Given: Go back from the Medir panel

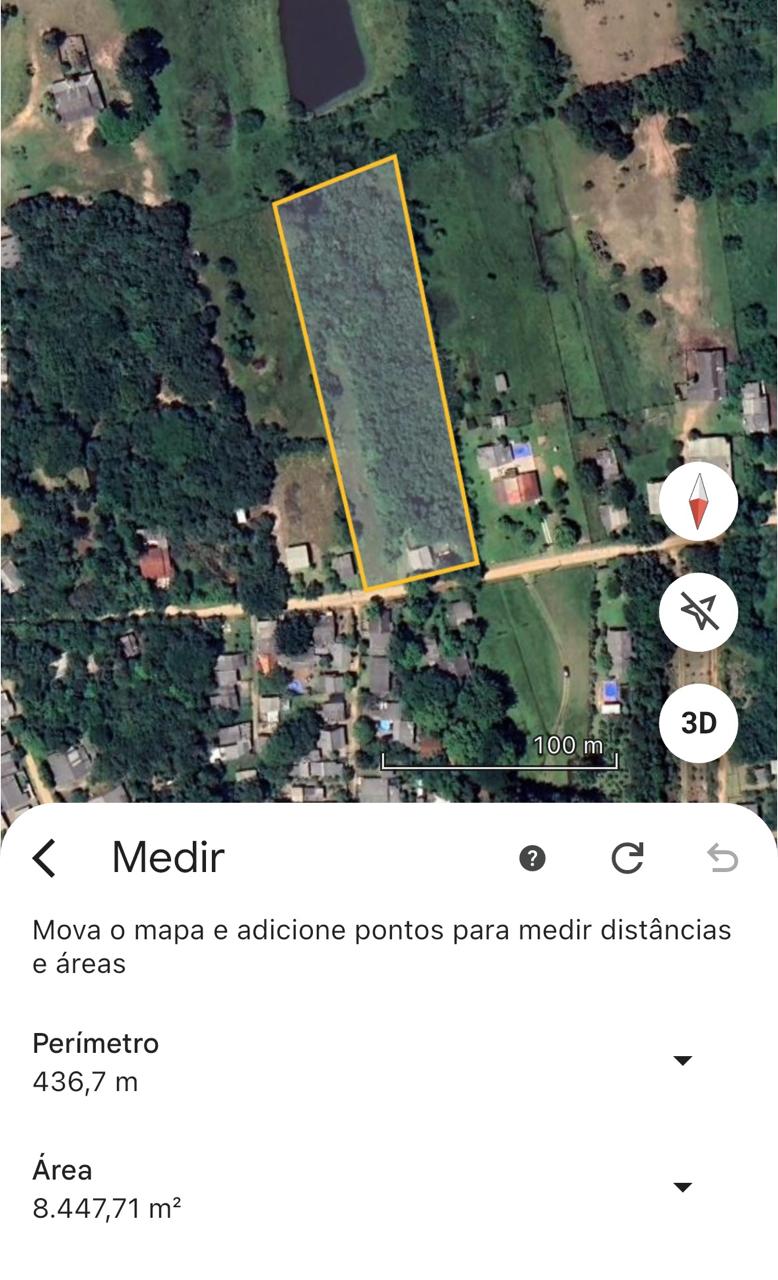Looking at the screenshot, I should pyautogui.click(x=44, y=858).
